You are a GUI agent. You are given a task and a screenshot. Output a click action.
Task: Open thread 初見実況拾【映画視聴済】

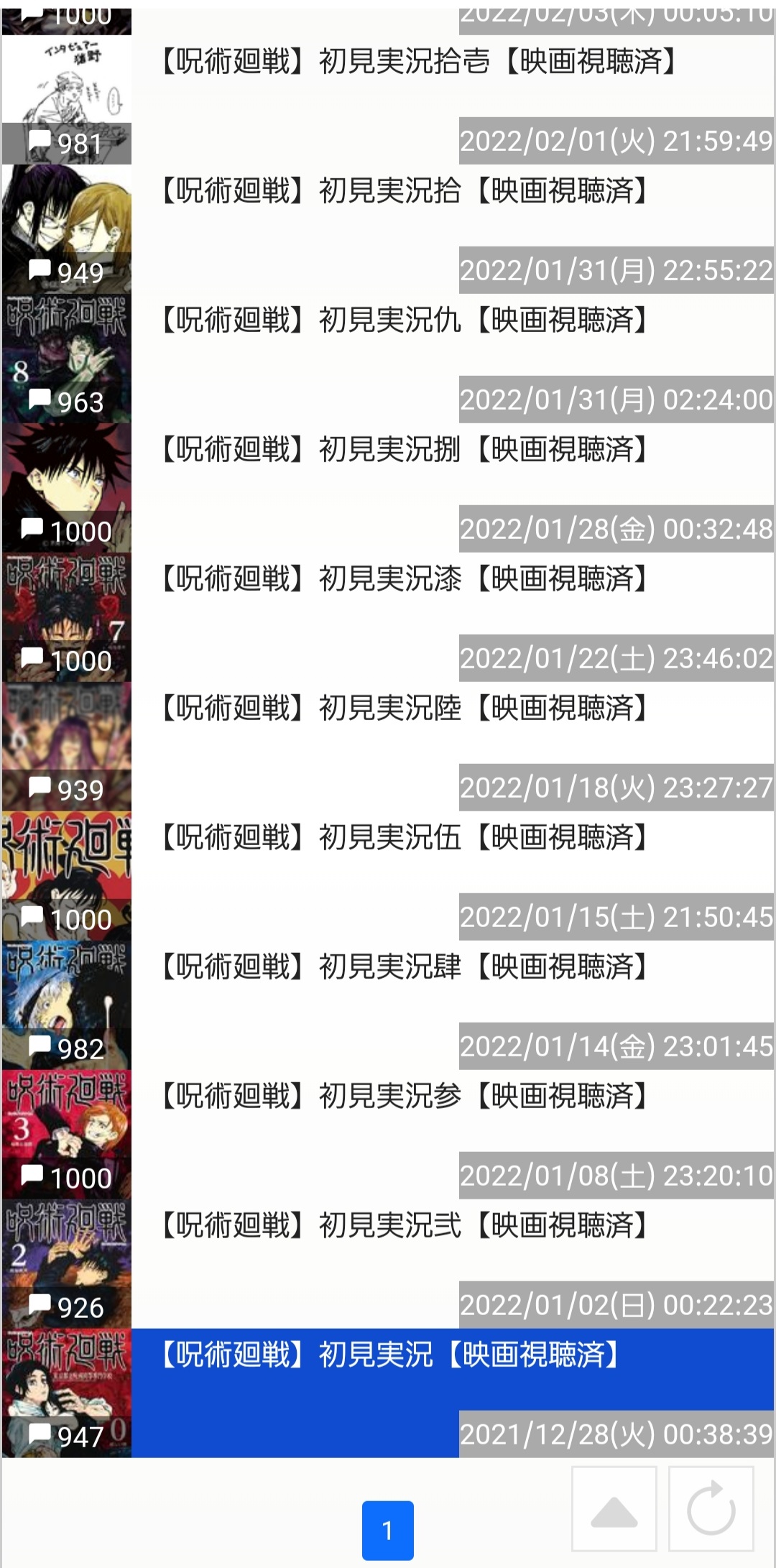404,191
